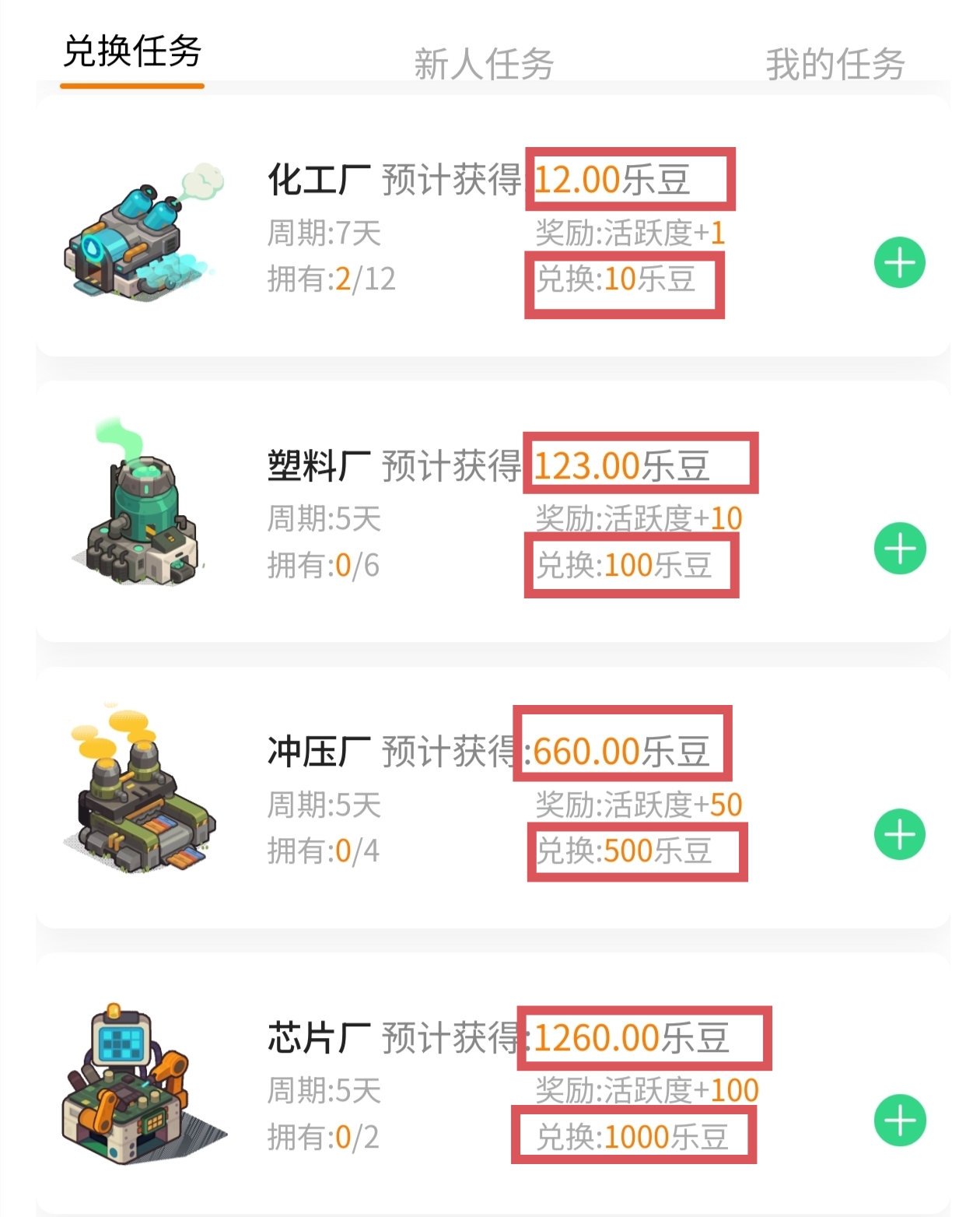
Task: Tap the green plus for 化工厂
Action: click(899, 263)
